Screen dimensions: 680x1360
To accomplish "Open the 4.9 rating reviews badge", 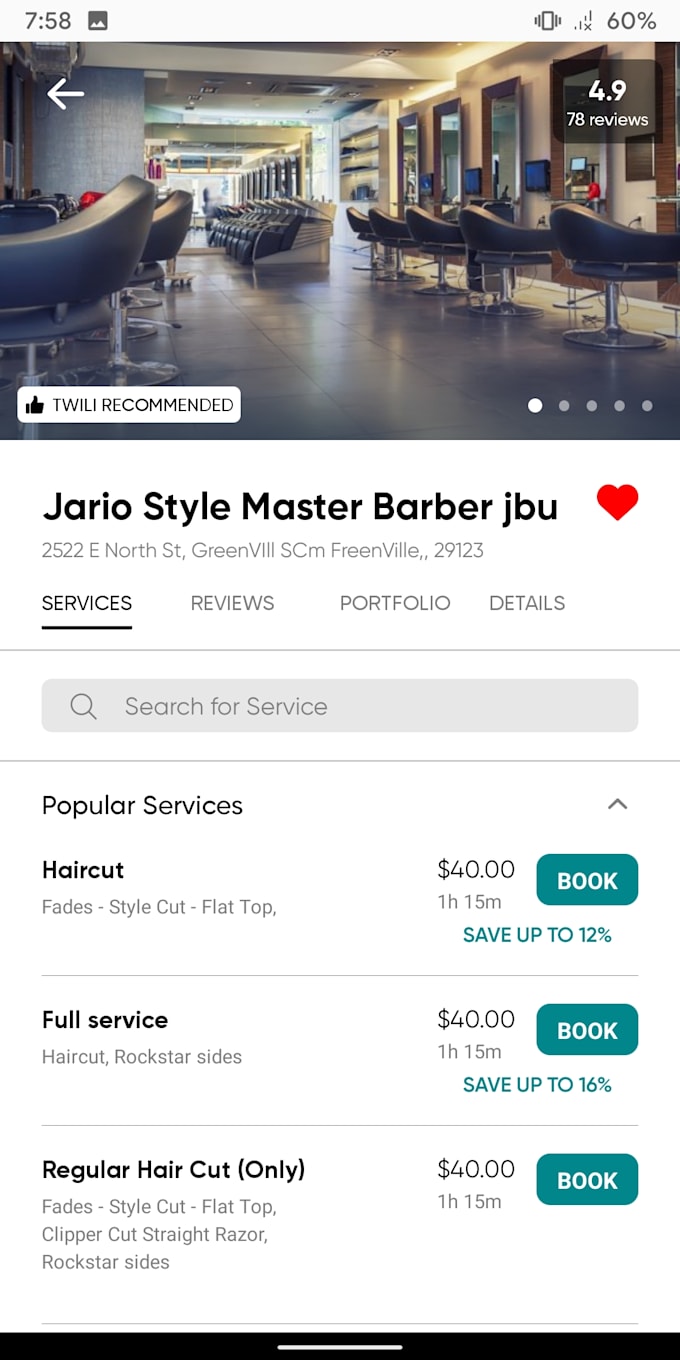I will click(x=607, y=103).
